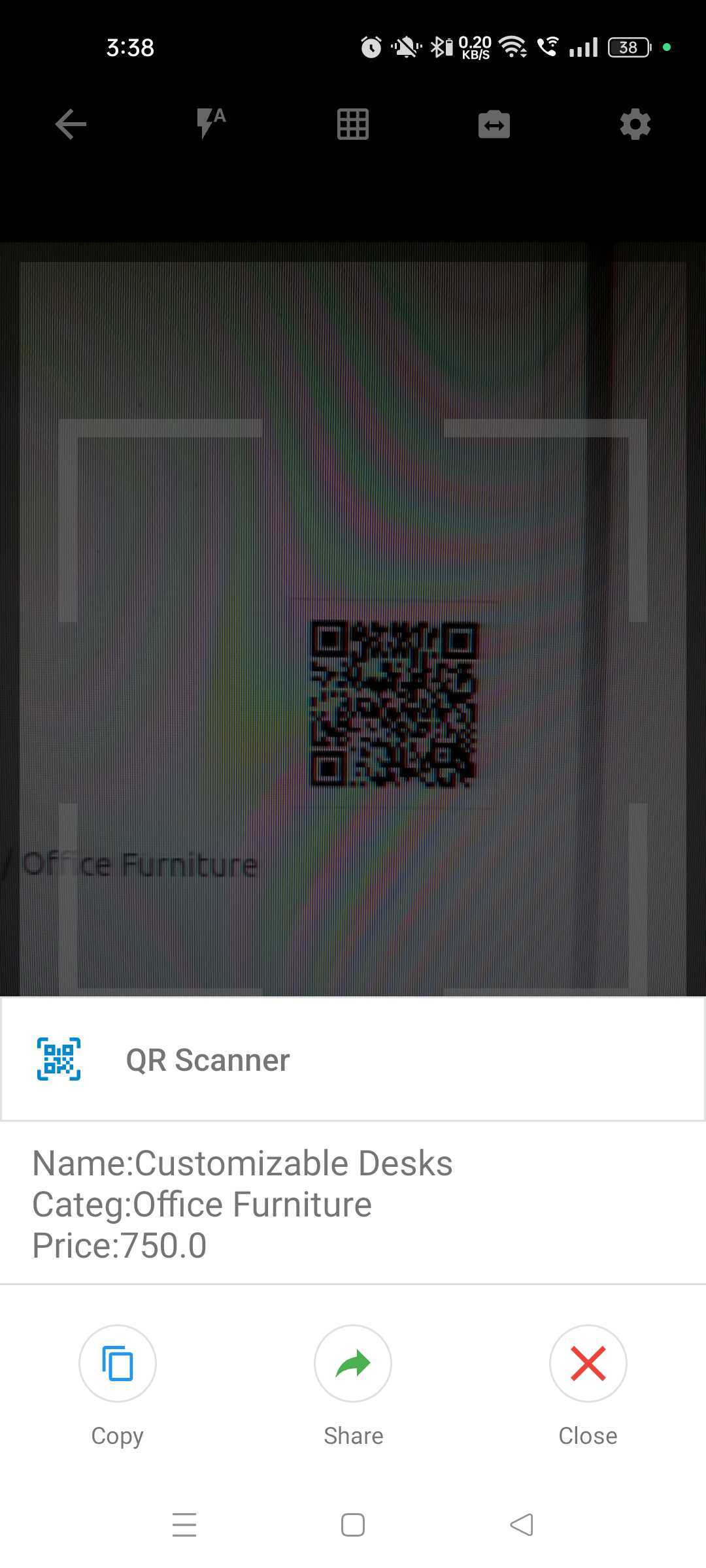Open the grid scan view
Image resolution: width=706 pixels, height=1568 pixels.
tap(352, 124)
